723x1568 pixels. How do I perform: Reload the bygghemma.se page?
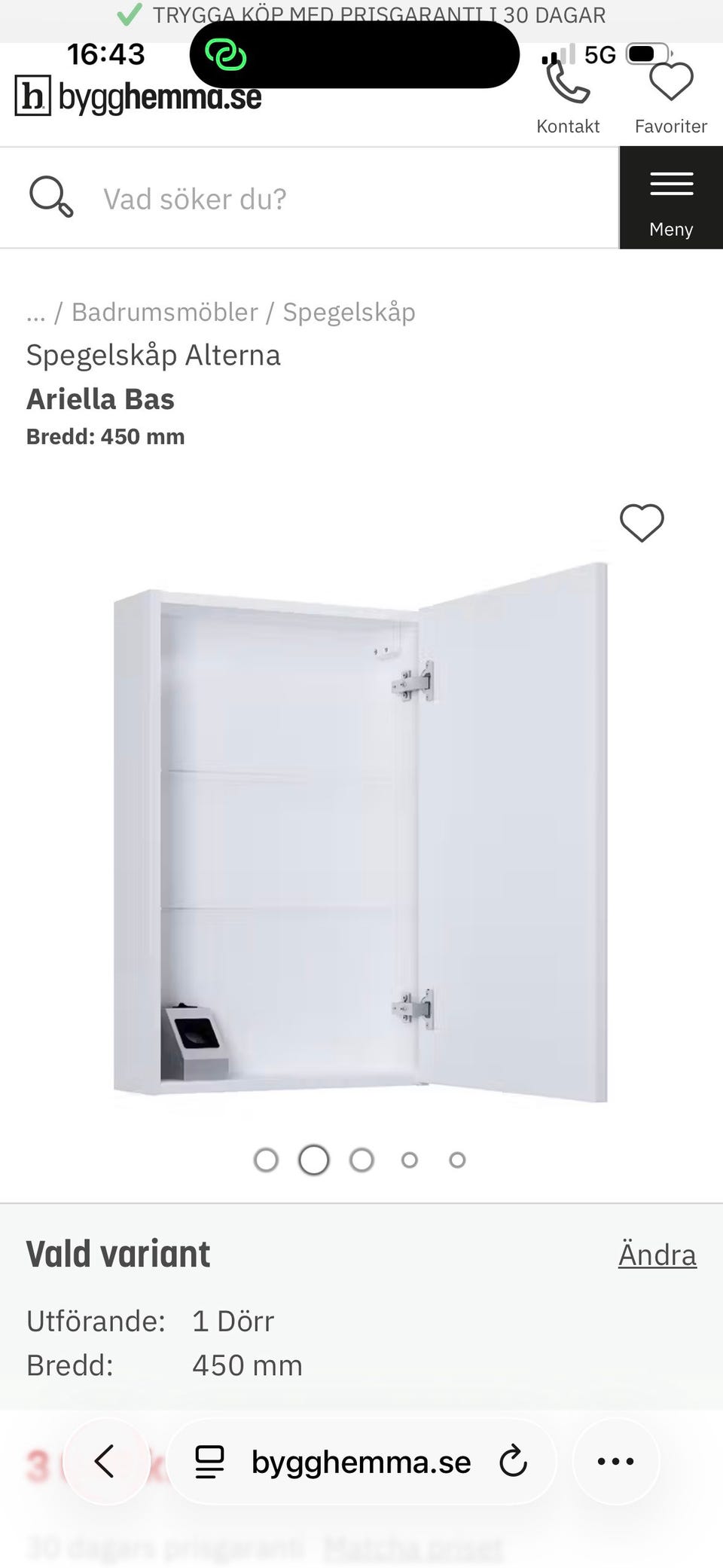pyautogui.click(x=513, y=1462)
